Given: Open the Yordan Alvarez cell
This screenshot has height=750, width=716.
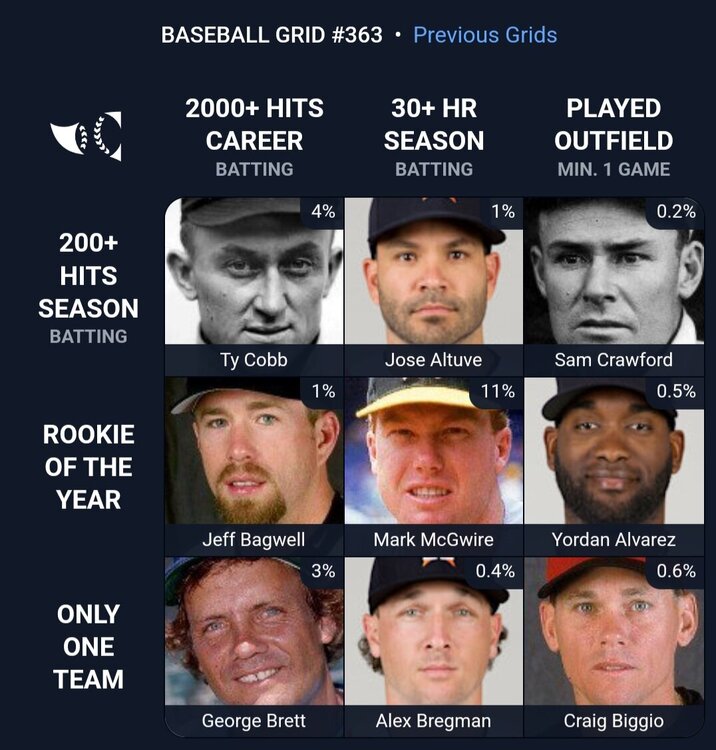Looking at the screenshot, I should point(613,465).
